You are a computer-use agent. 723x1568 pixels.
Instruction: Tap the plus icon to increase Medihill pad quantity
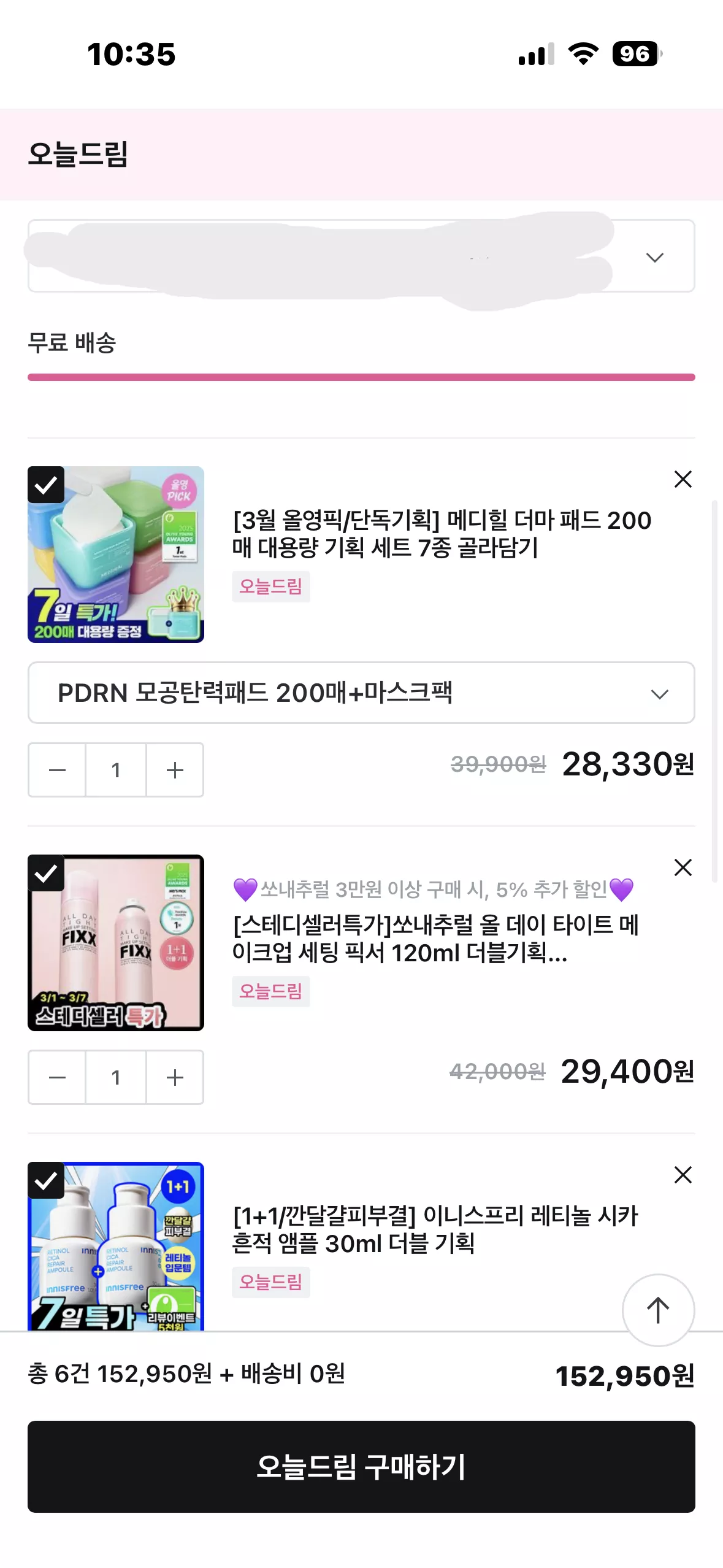click(175, 770)
